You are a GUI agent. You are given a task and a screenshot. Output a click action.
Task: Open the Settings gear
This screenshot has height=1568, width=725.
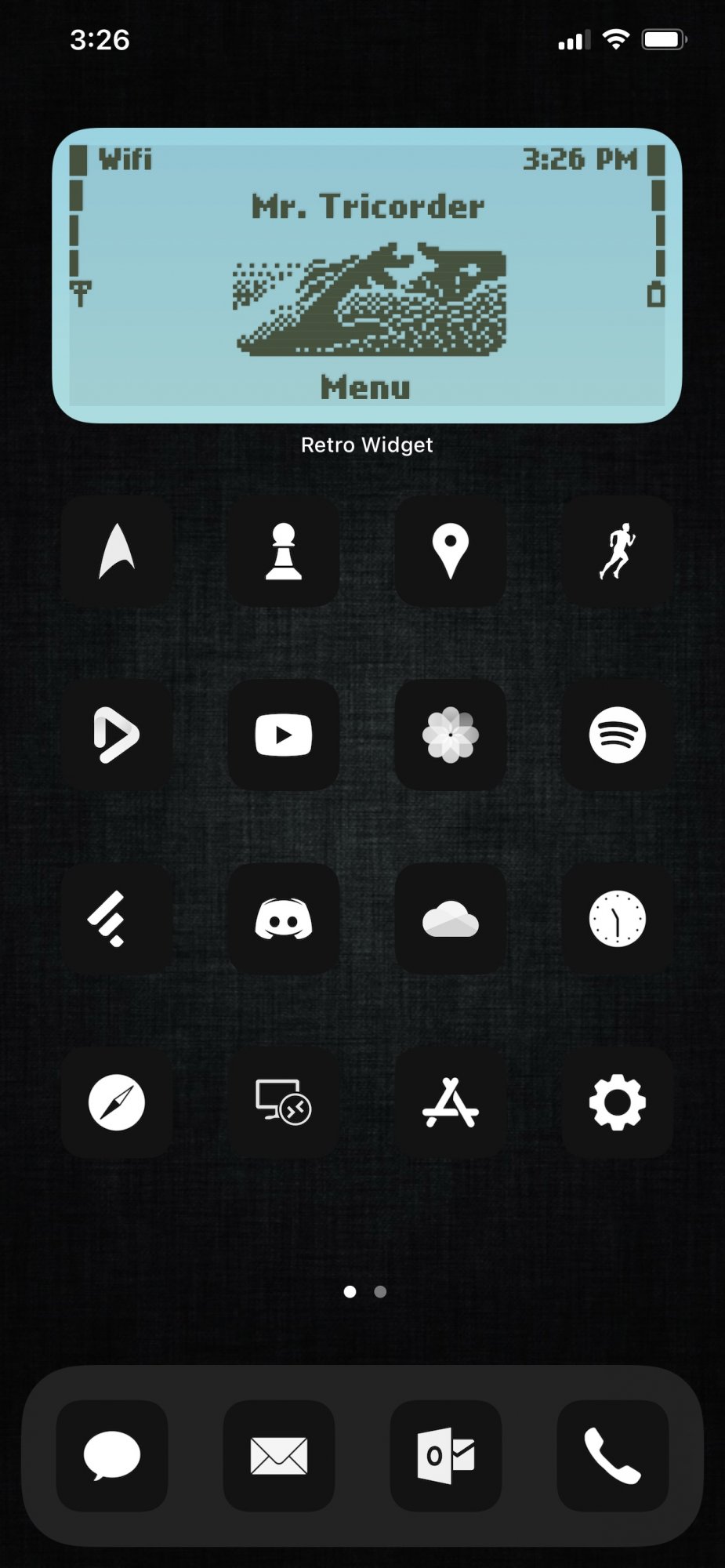(x=618, y=1102)
